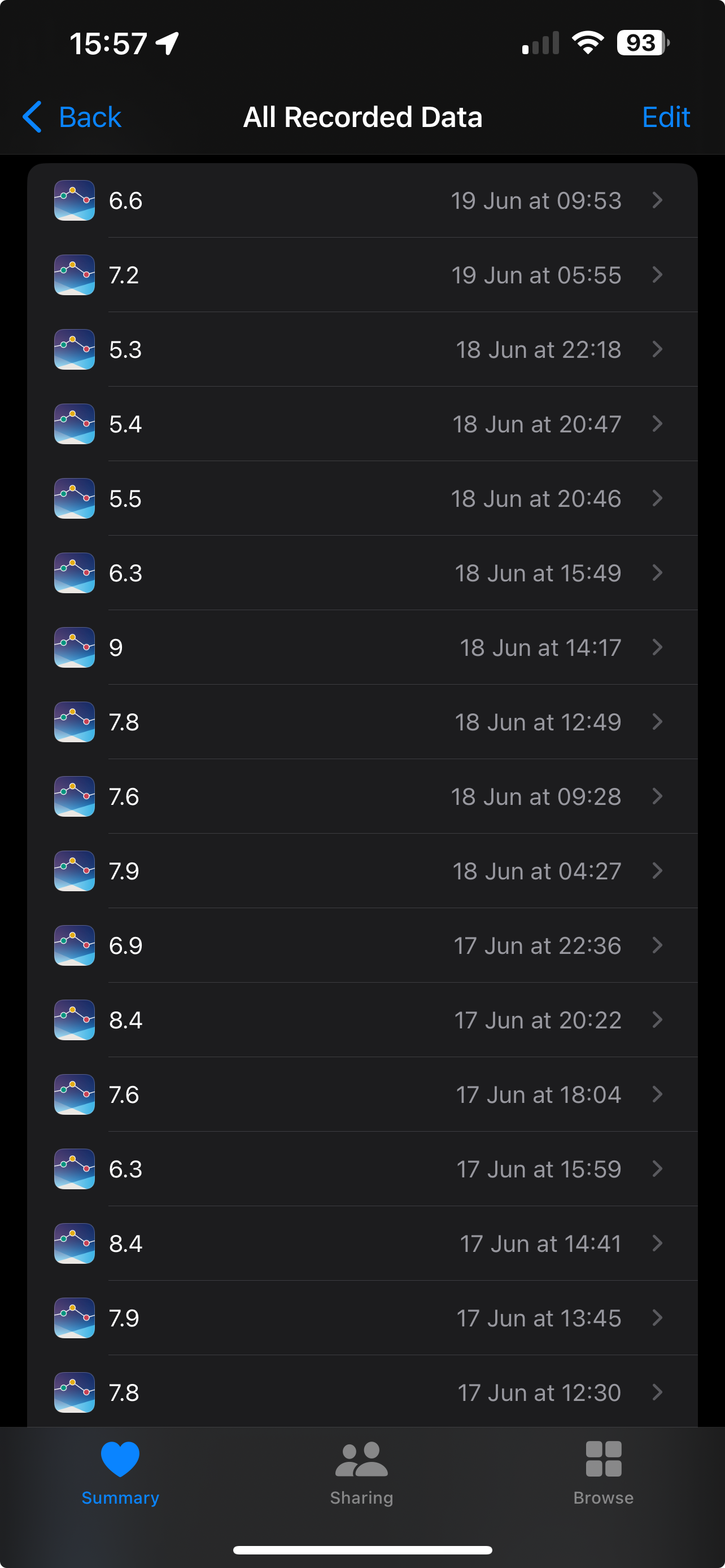The image size is (725, 1568).
Task: View the 17 Jun at 15:59 entry
Action: [362, 1169]
